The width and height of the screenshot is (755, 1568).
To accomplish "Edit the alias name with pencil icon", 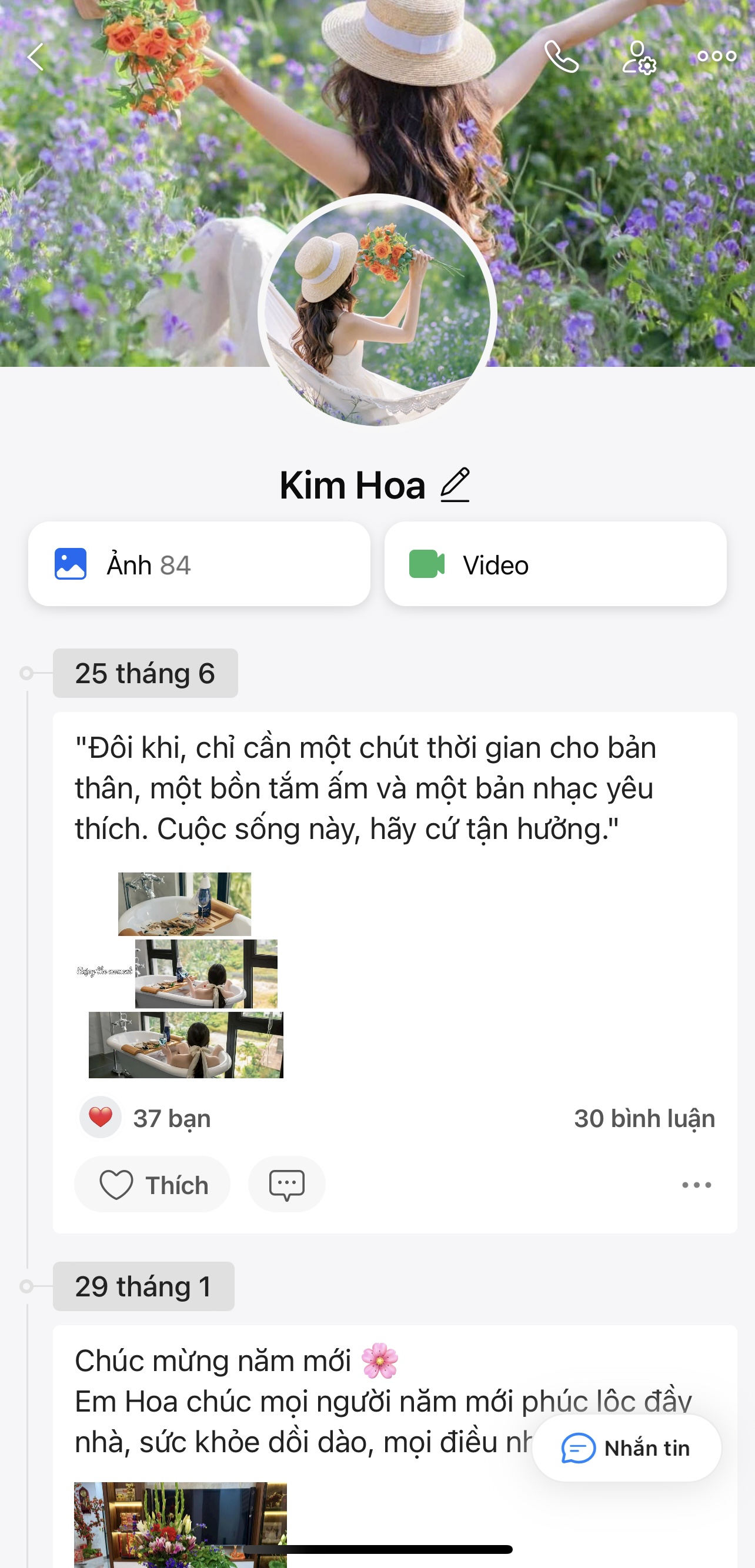I will 456,485.
